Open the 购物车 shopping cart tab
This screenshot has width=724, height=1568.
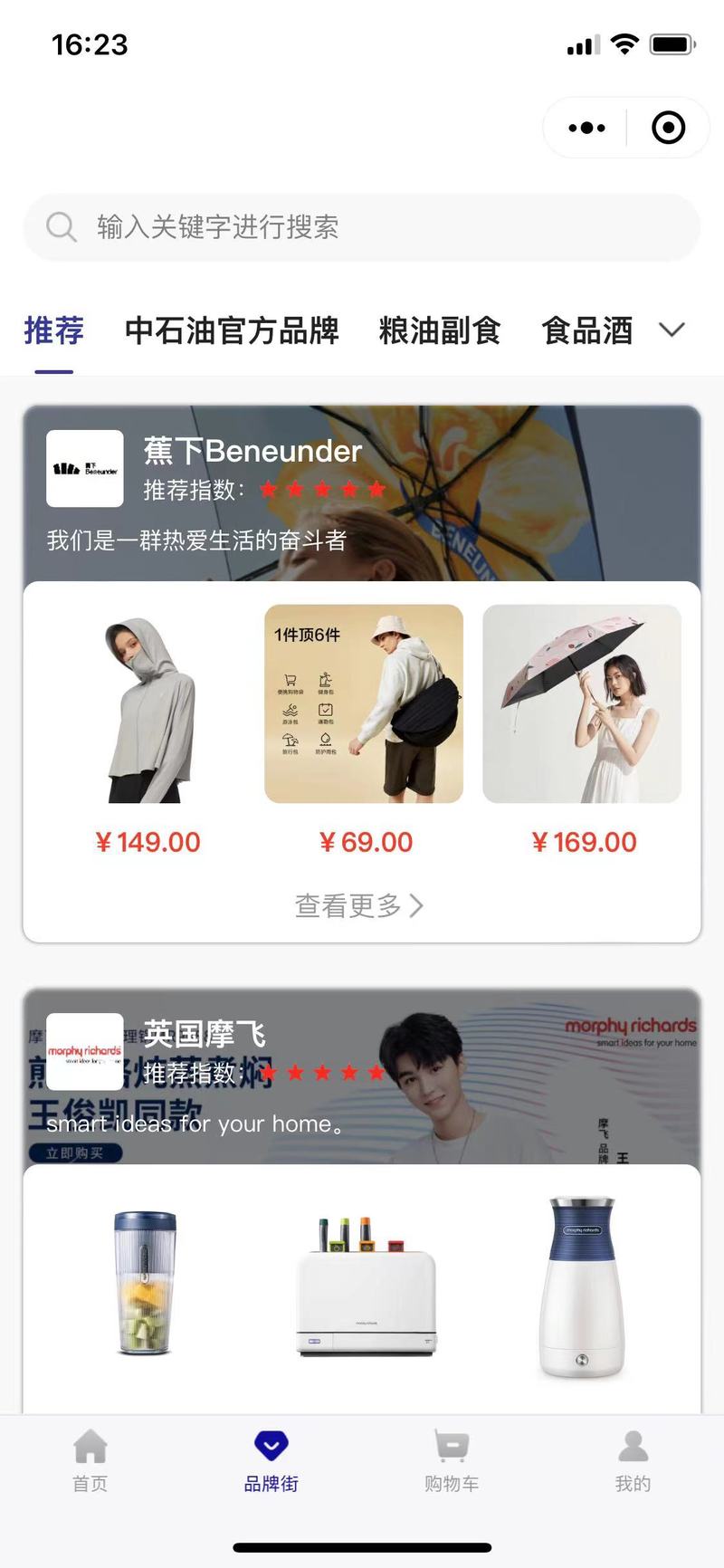(452, 1459)
